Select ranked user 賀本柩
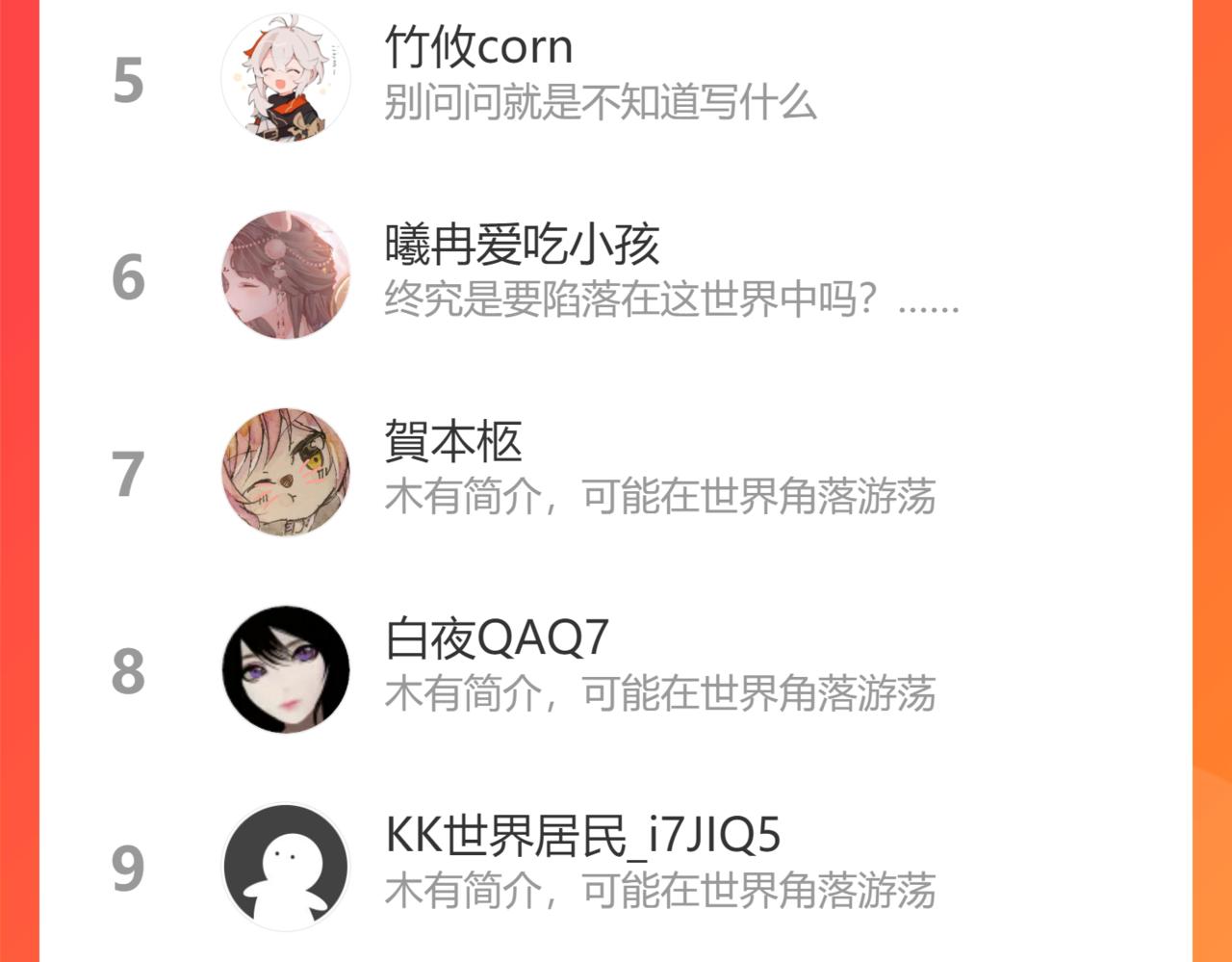1232x962 pixels. (616, 472)
